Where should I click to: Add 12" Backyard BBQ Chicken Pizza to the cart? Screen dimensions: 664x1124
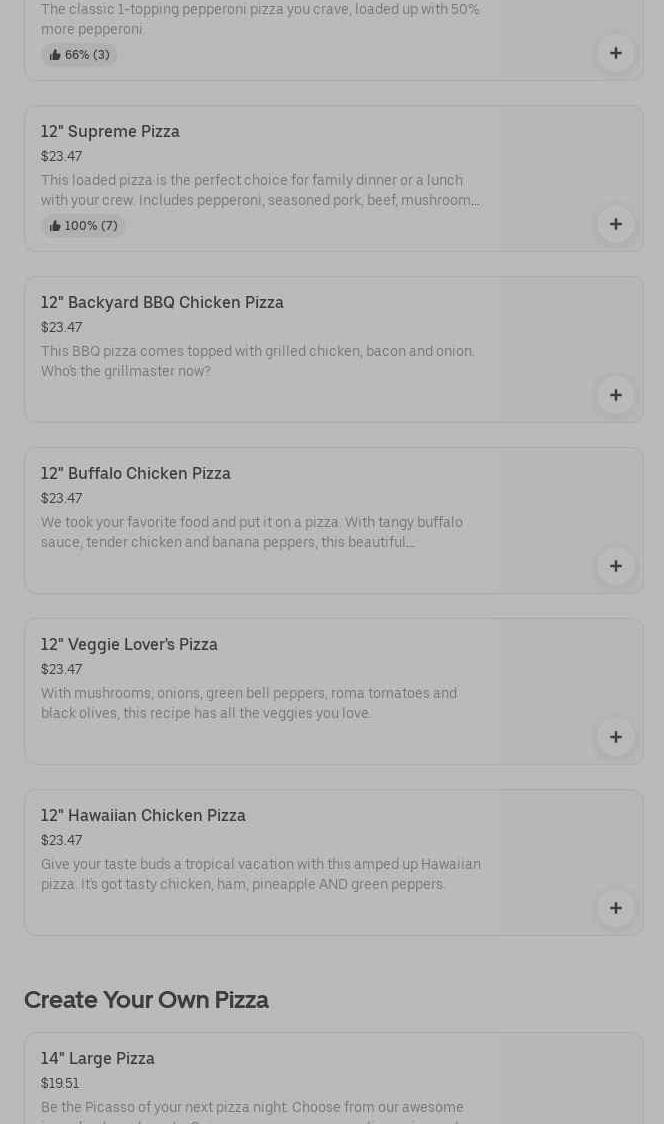[x=615, y=395]
